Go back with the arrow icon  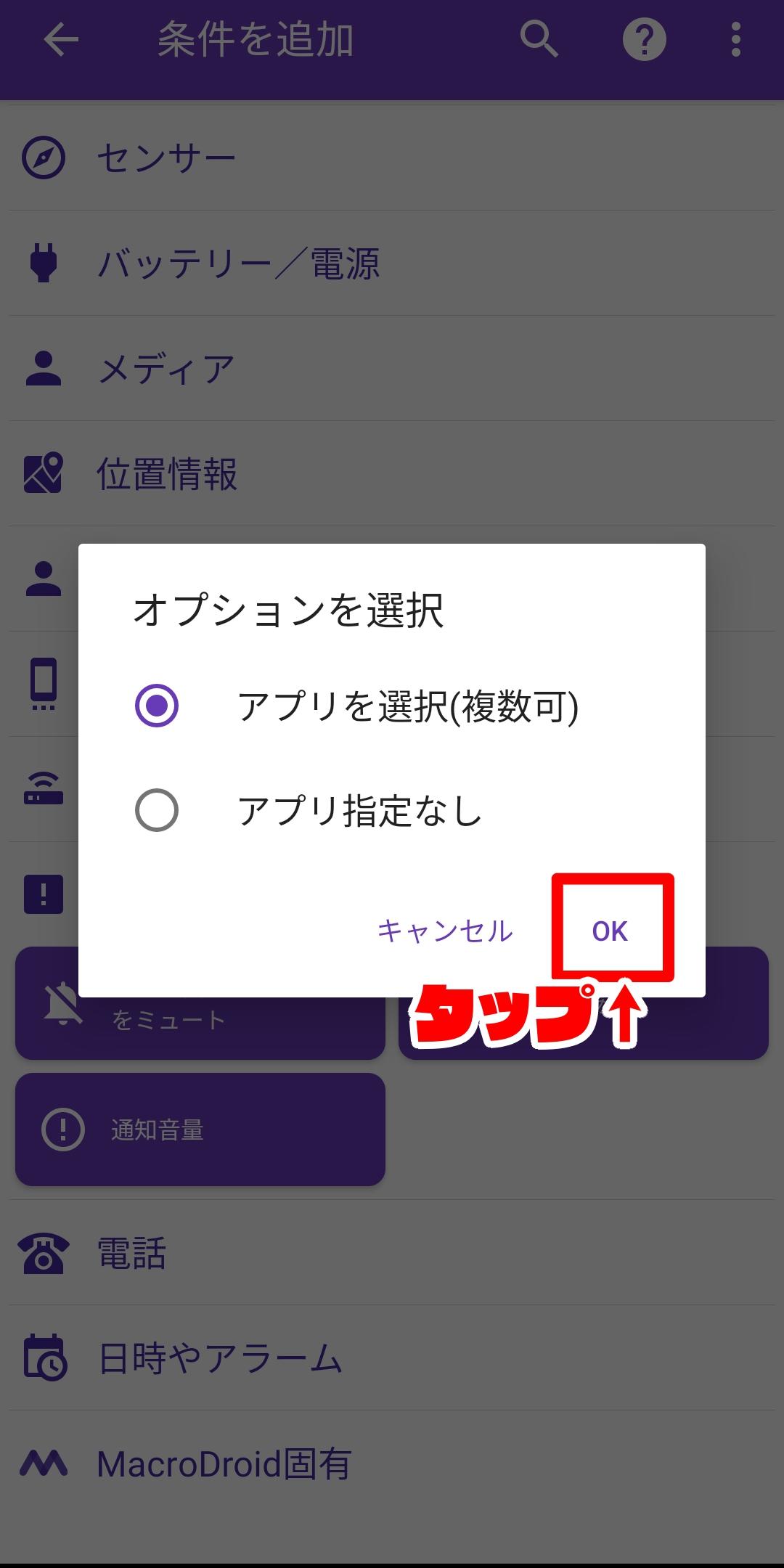pyautogui.click(x=61, y=39)
